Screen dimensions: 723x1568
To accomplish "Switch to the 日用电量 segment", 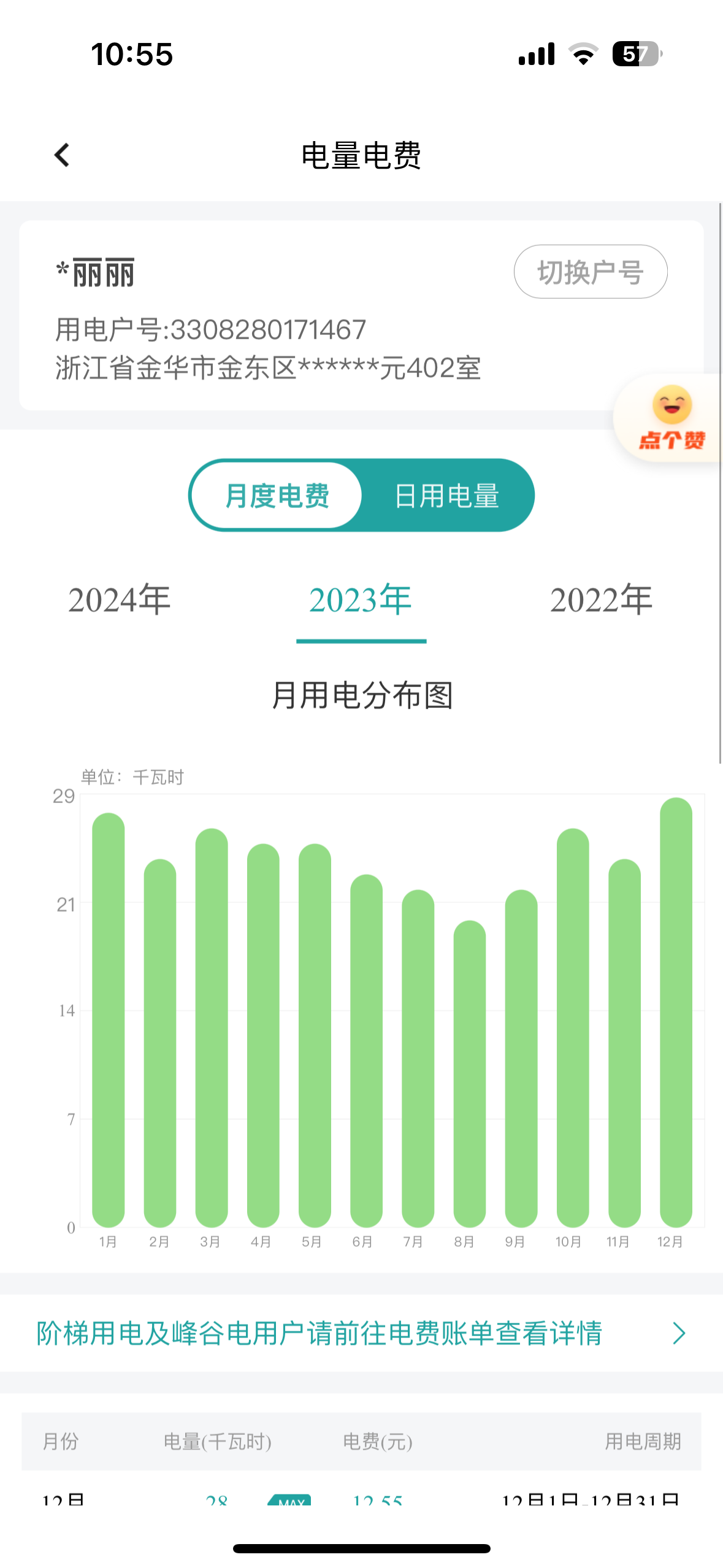I will coord(447,496).
